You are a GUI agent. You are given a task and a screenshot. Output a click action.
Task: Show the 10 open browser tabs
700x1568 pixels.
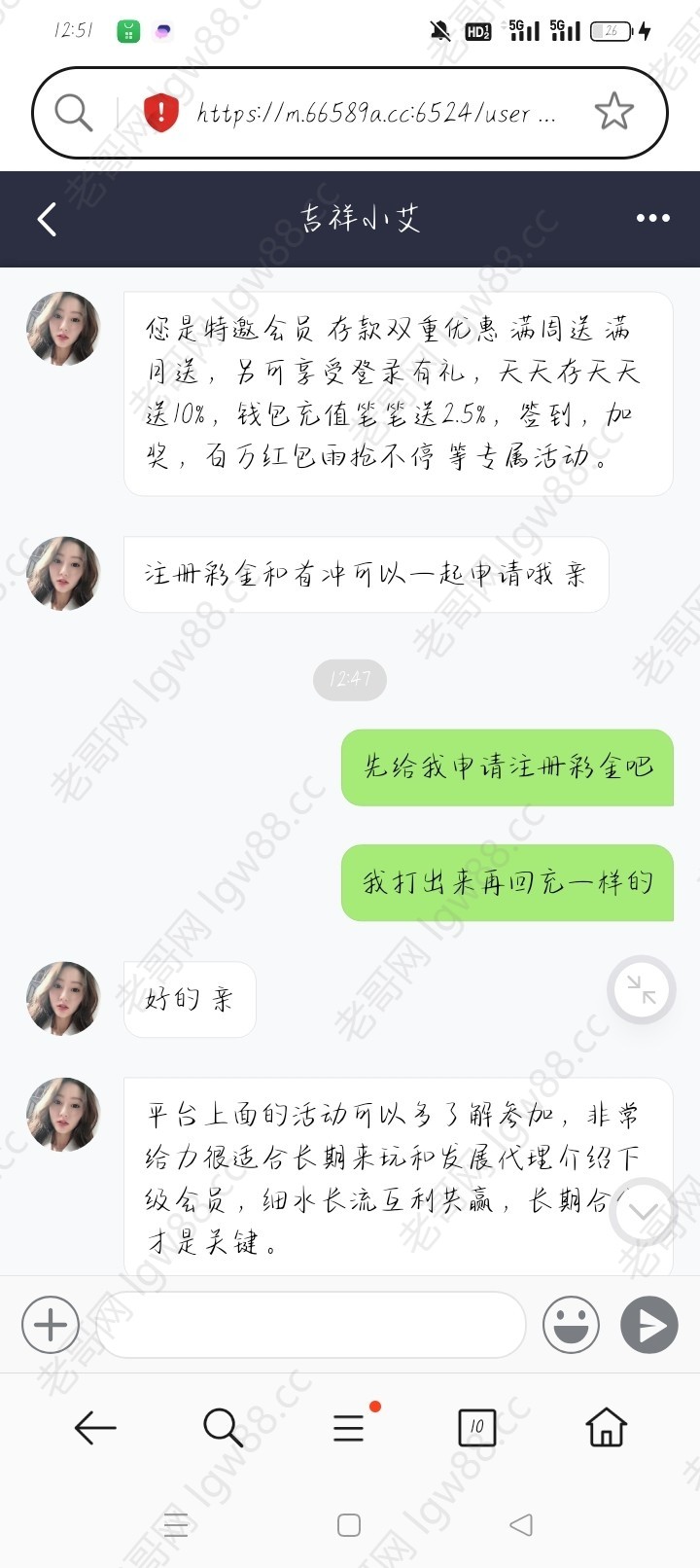click(476, 1427)
